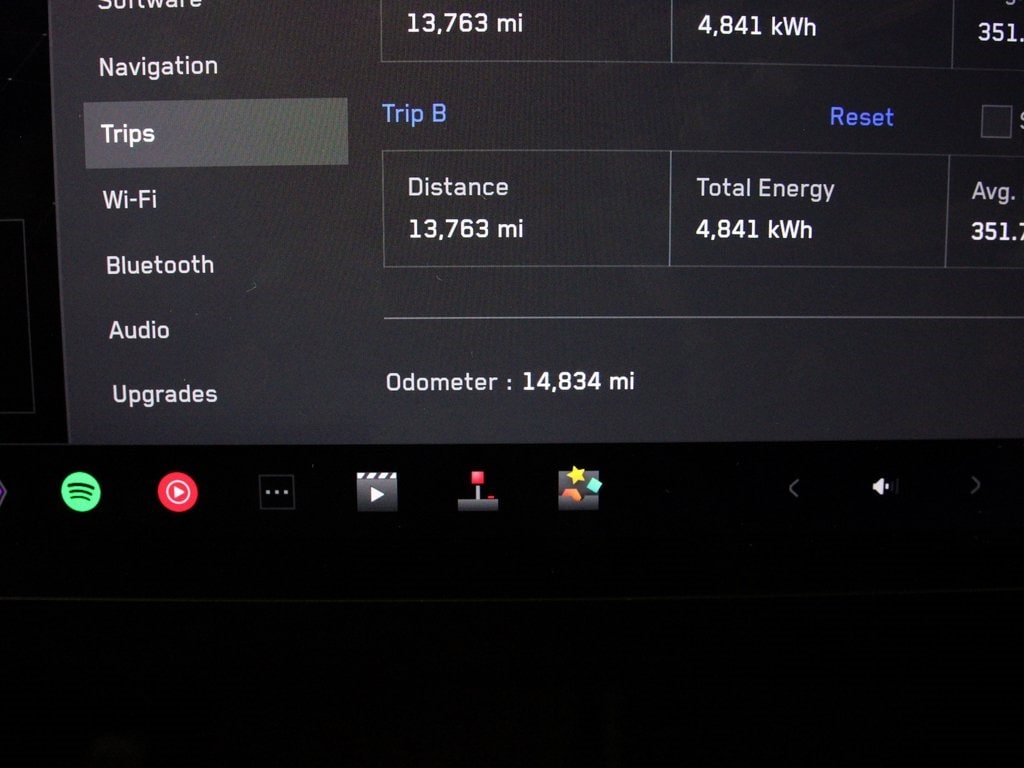Tap the speaker volume icon
This screenshot has width=1024, height=768.
pyautogui.click(x=884, y=486)
